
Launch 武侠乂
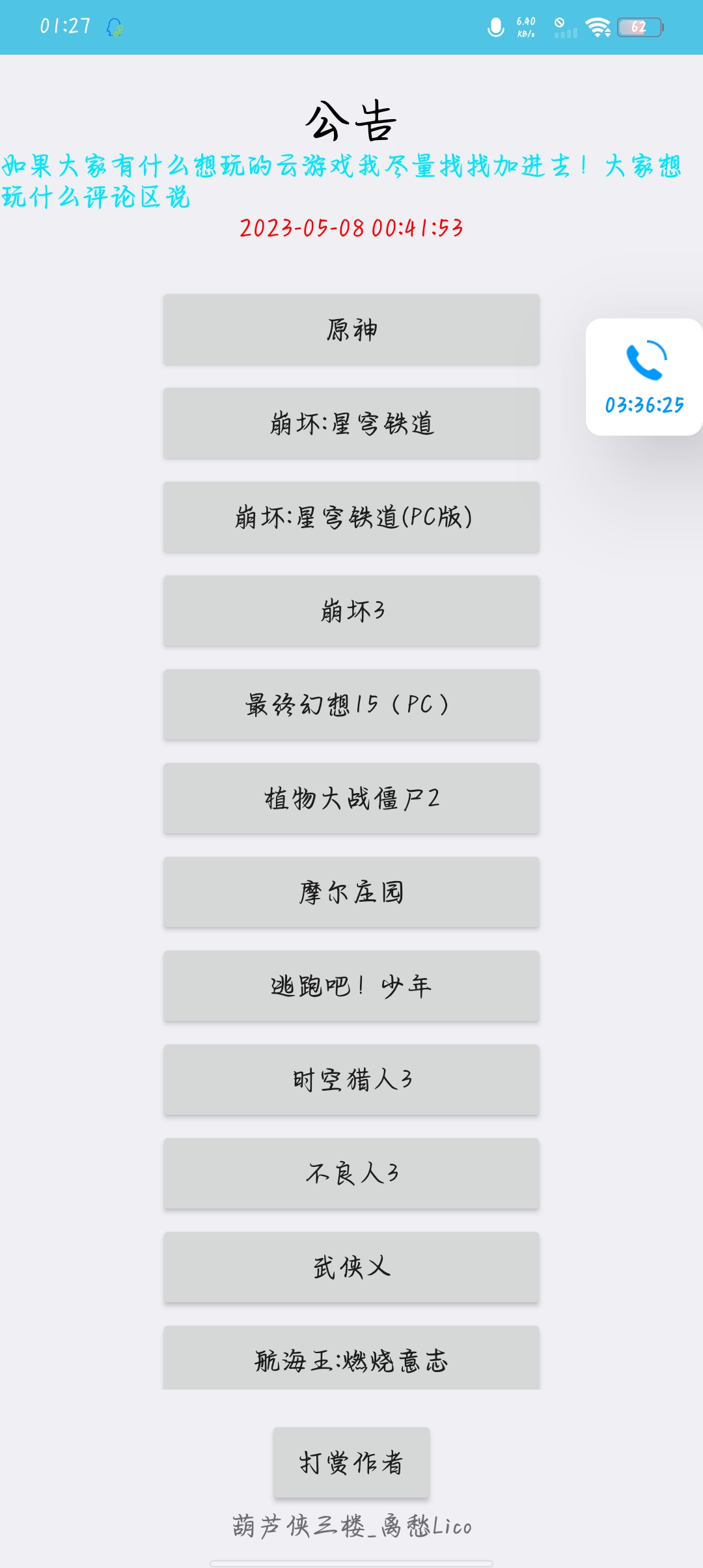[351, 1267]
